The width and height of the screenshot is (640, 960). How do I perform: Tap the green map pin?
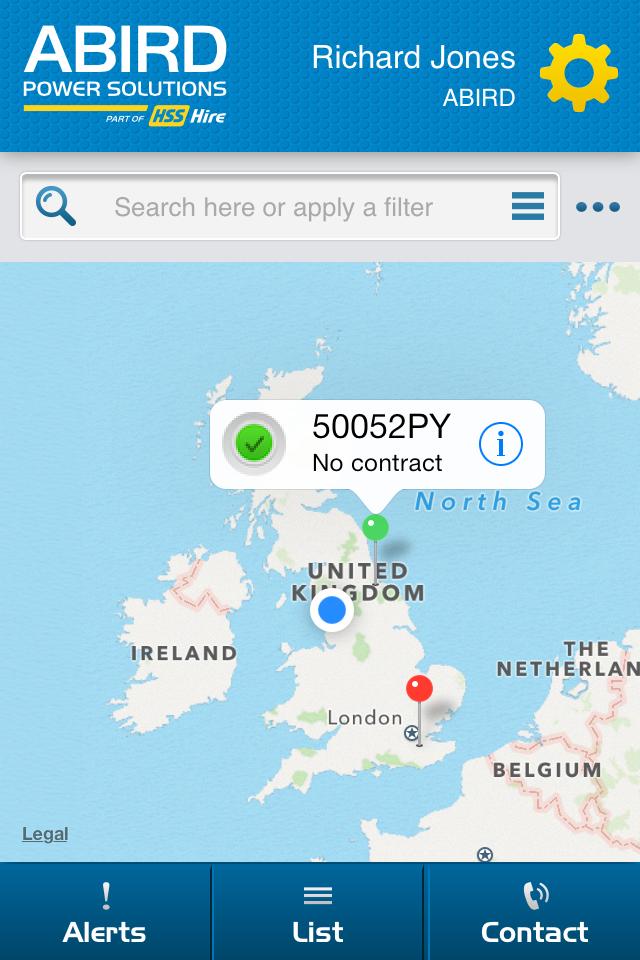(375, 527)
